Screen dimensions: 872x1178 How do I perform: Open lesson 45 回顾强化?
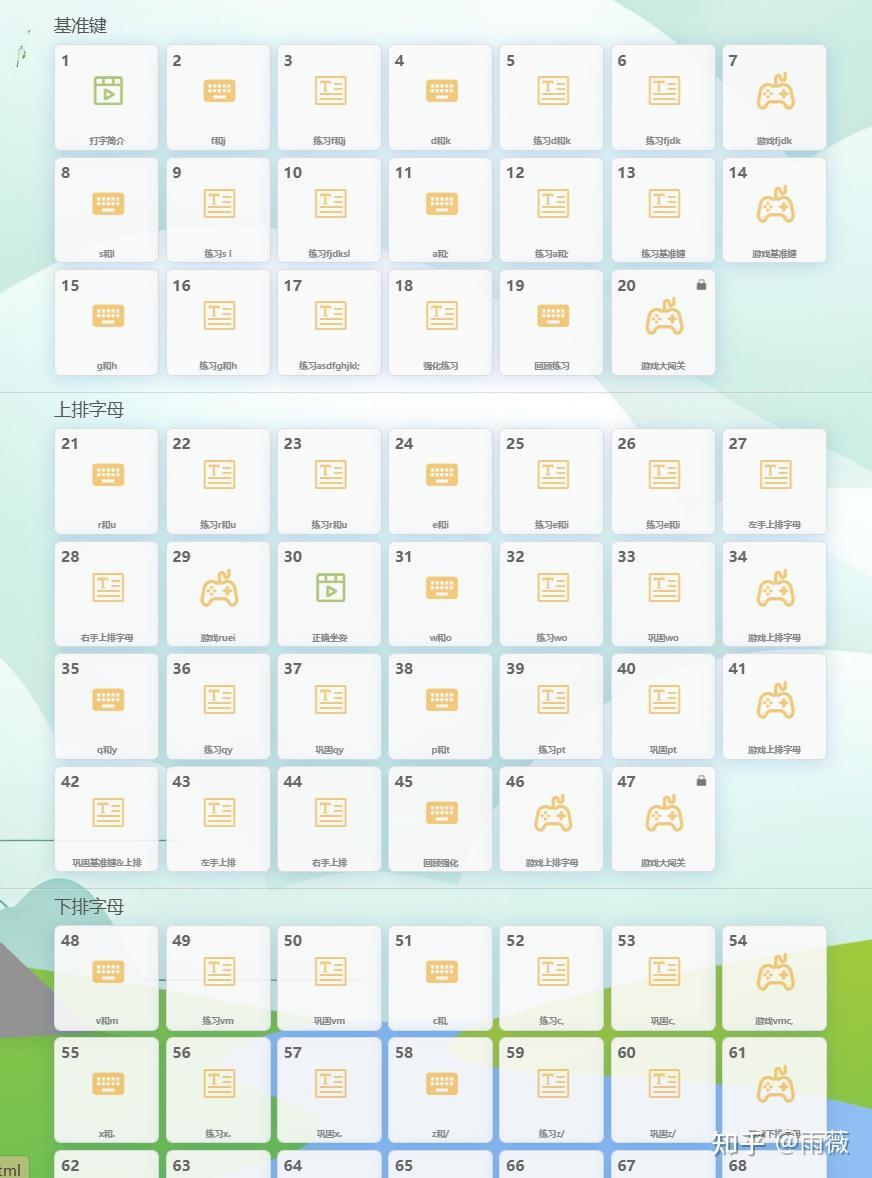[x=440, y=818]
